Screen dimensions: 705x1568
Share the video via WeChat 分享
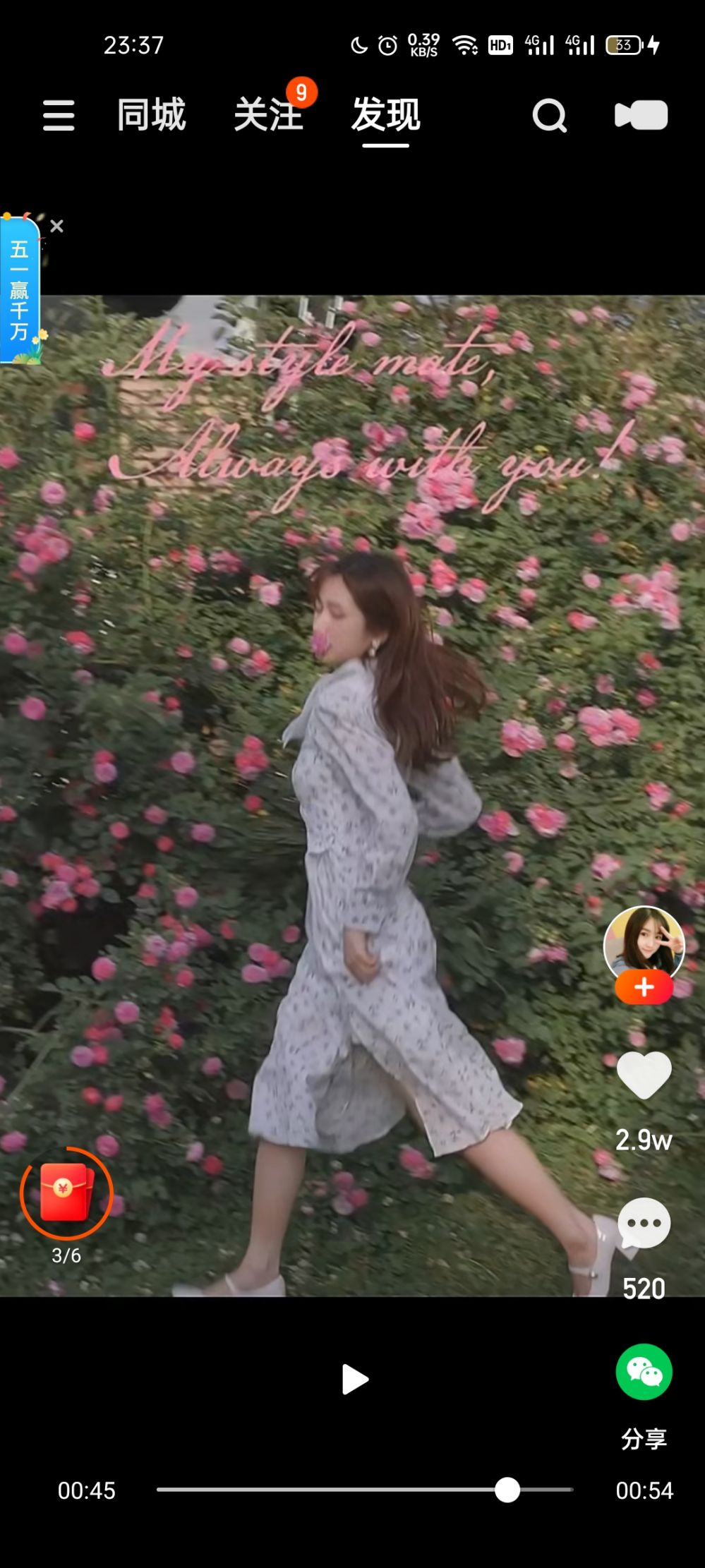tap(644, 1372)
